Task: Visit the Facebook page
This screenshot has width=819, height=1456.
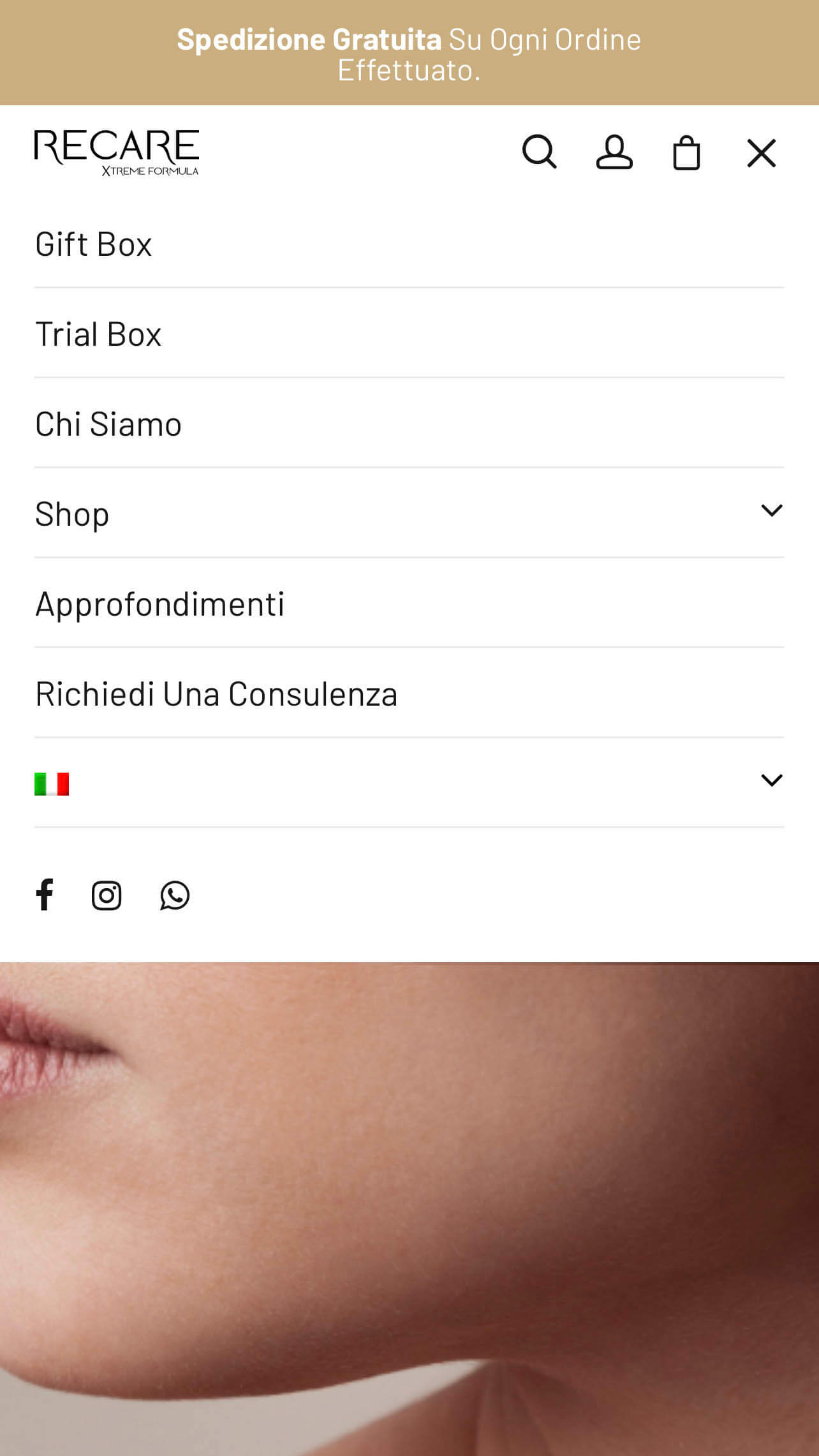Action: [45, 895]
